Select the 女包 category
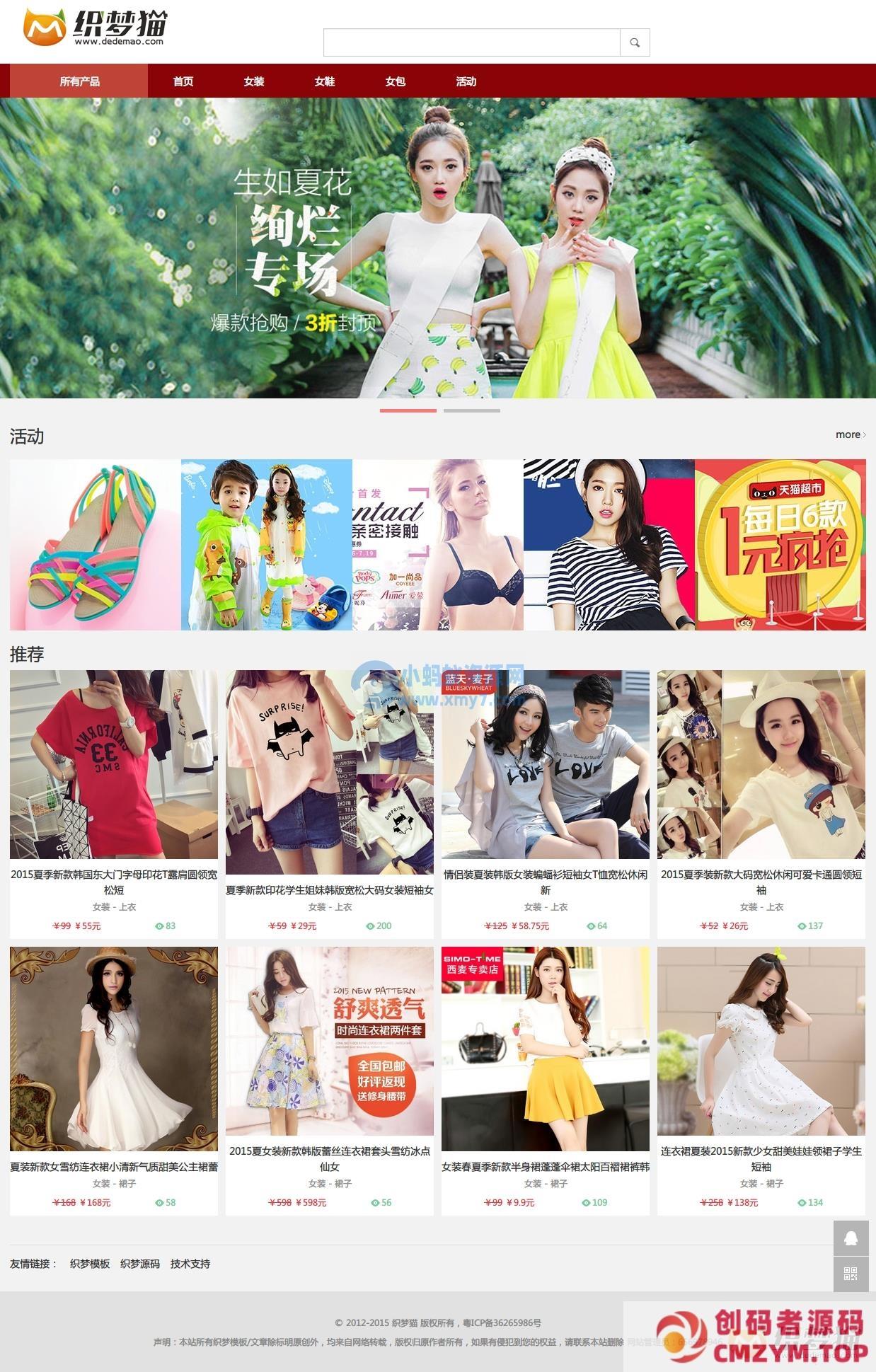 click(396, 81)
